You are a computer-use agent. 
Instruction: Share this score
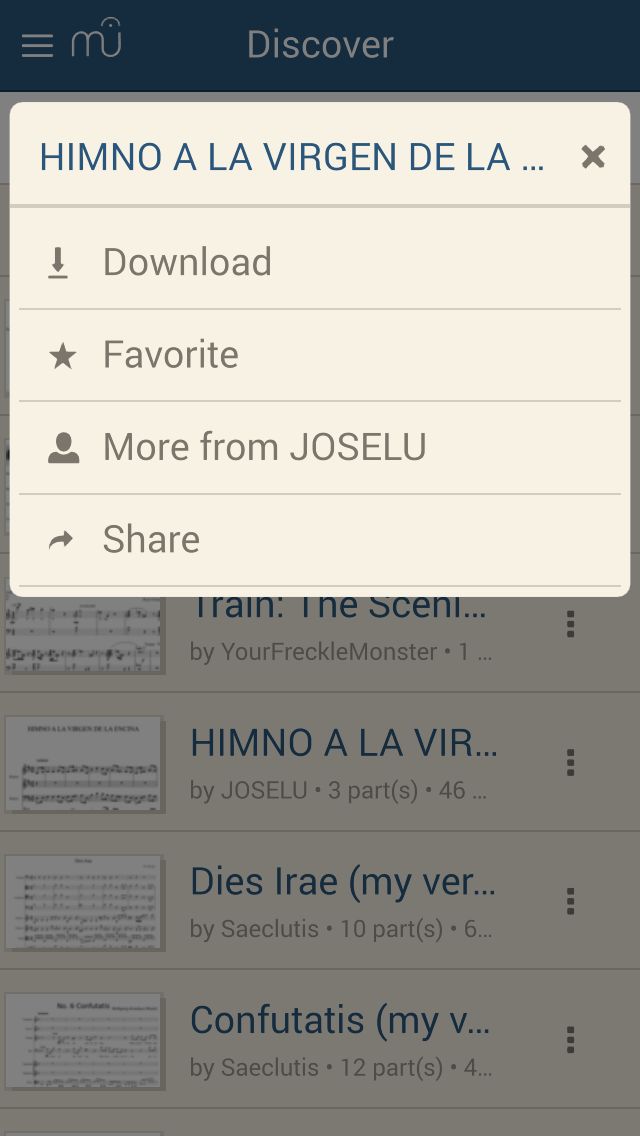tap(320, 540)
